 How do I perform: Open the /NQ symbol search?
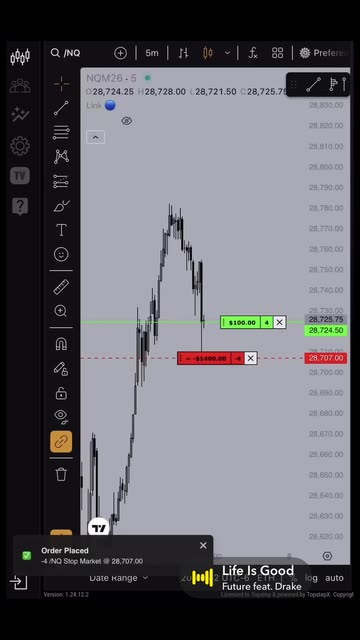point(65,53)
